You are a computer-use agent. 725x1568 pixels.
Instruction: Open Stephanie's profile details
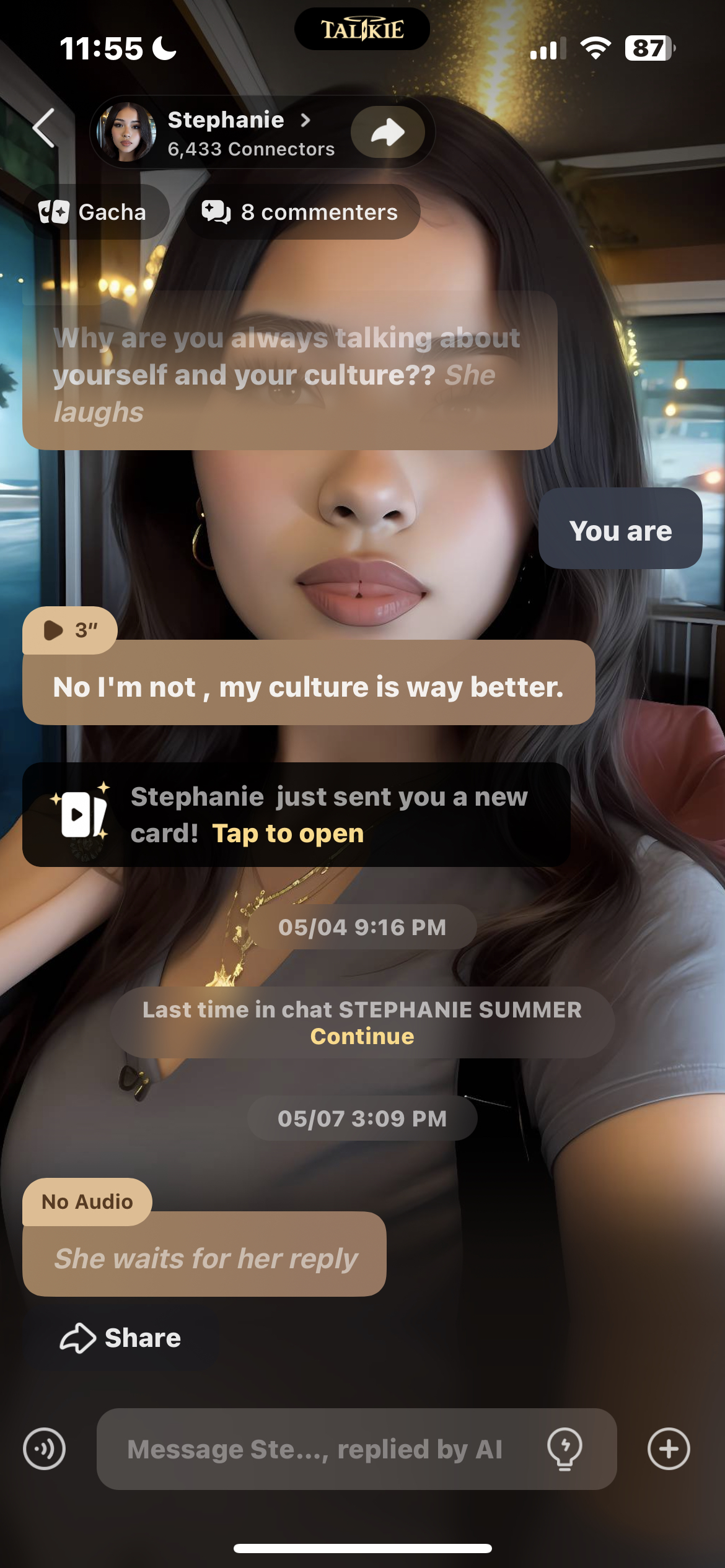[239, 132]
